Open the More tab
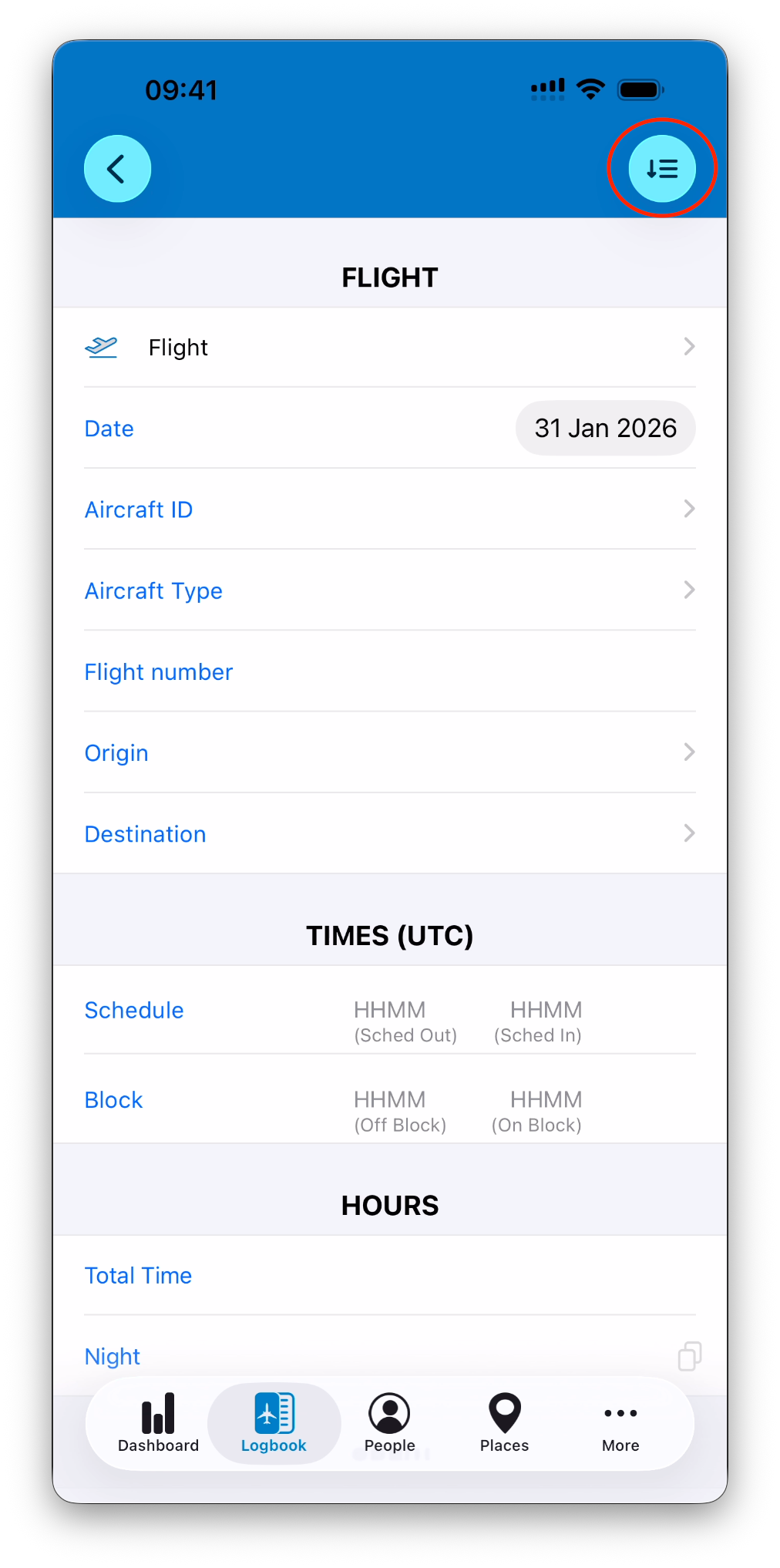 [620, 1423]
